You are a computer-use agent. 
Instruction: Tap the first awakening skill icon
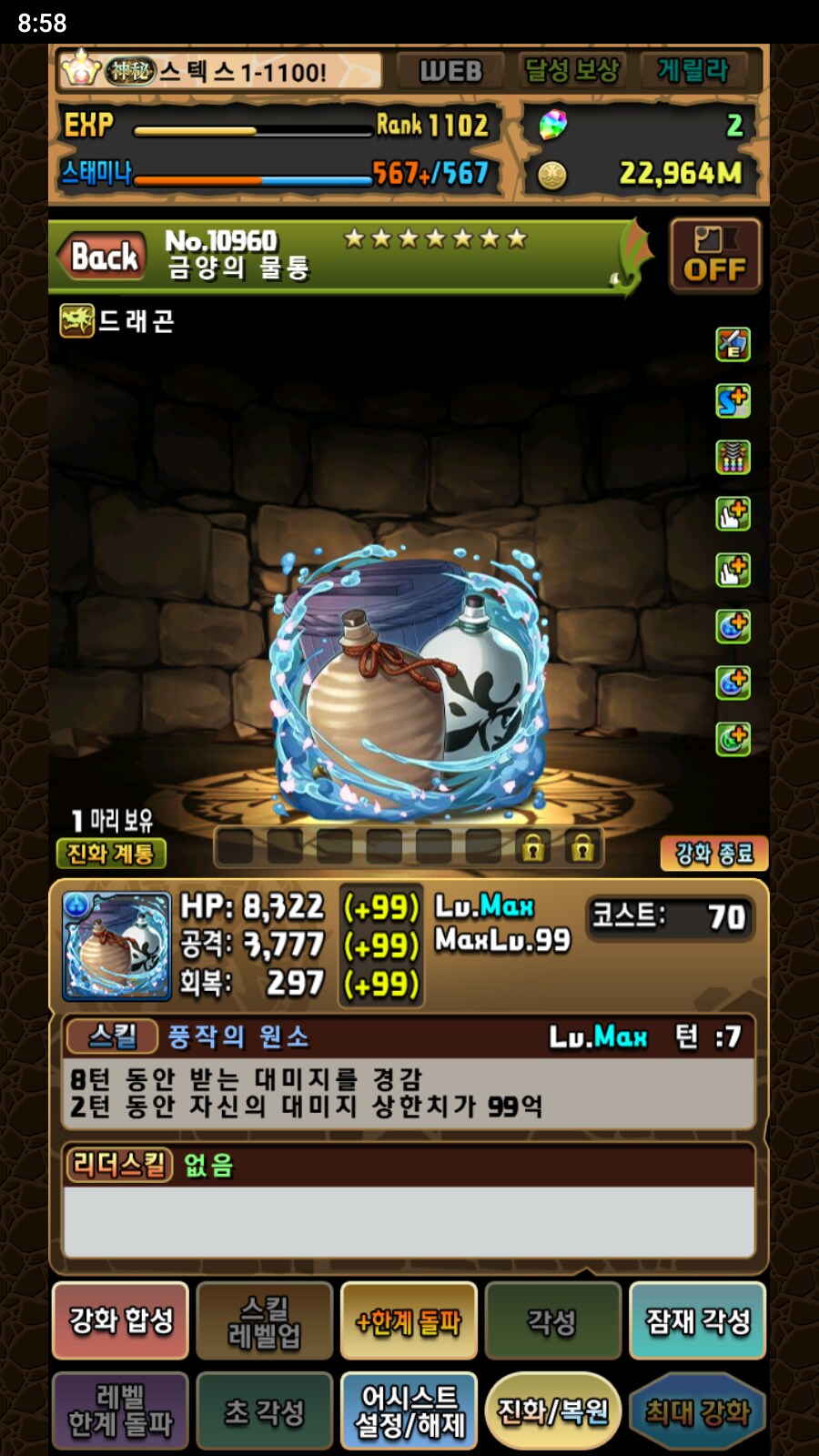733,344
